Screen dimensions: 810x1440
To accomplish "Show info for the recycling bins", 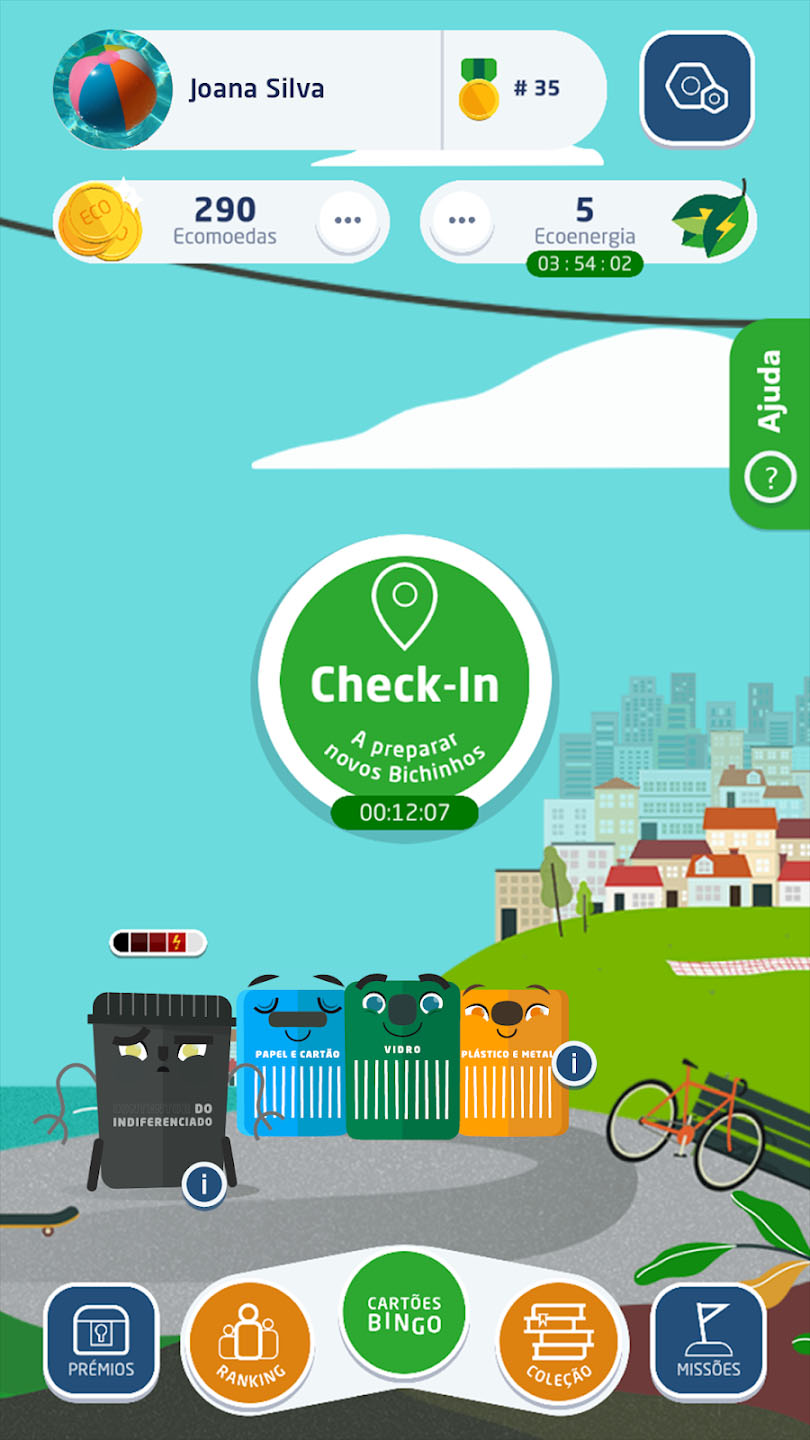I will pyautogui.click(x=573, y=1063).
